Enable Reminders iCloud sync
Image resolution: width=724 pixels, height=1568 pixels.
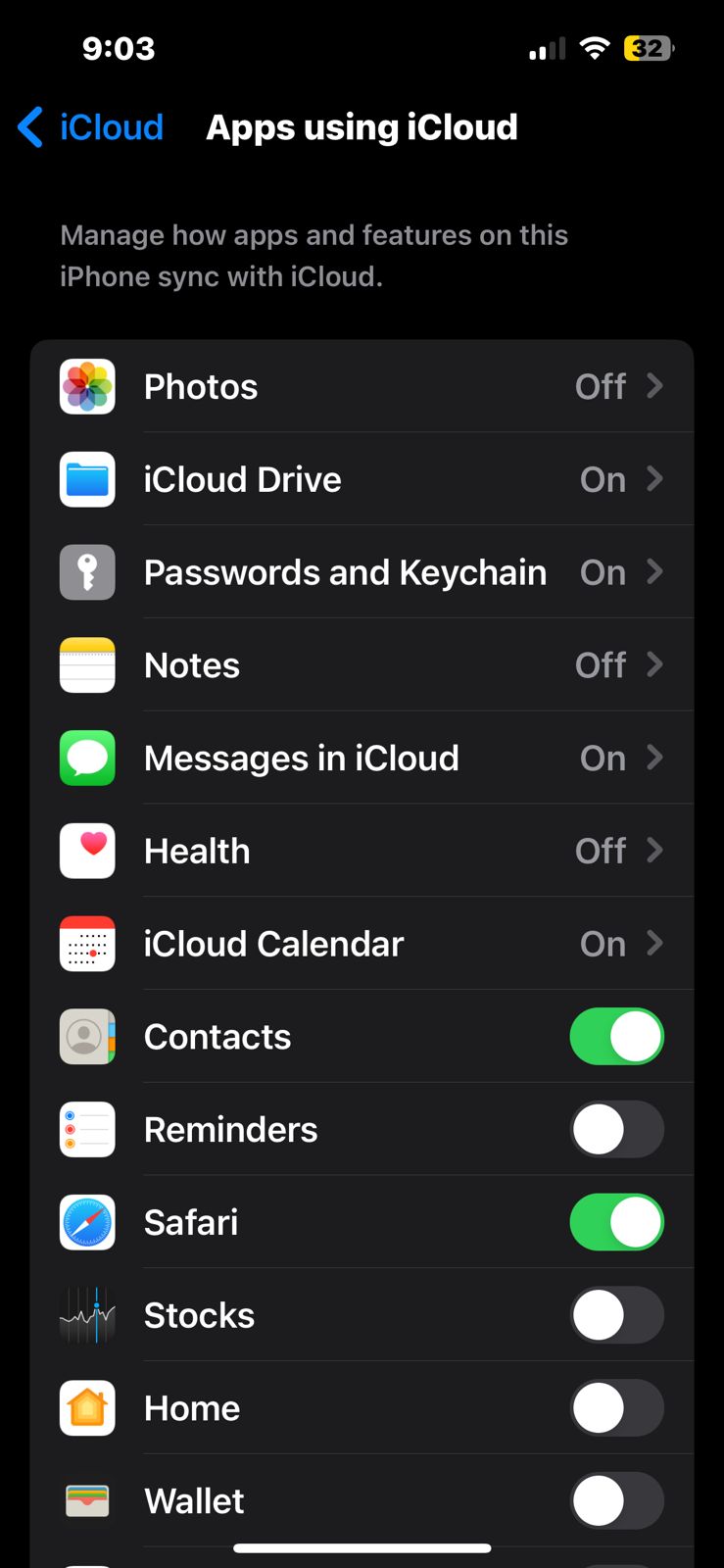pyautogui.click(x=616, y=1129)
